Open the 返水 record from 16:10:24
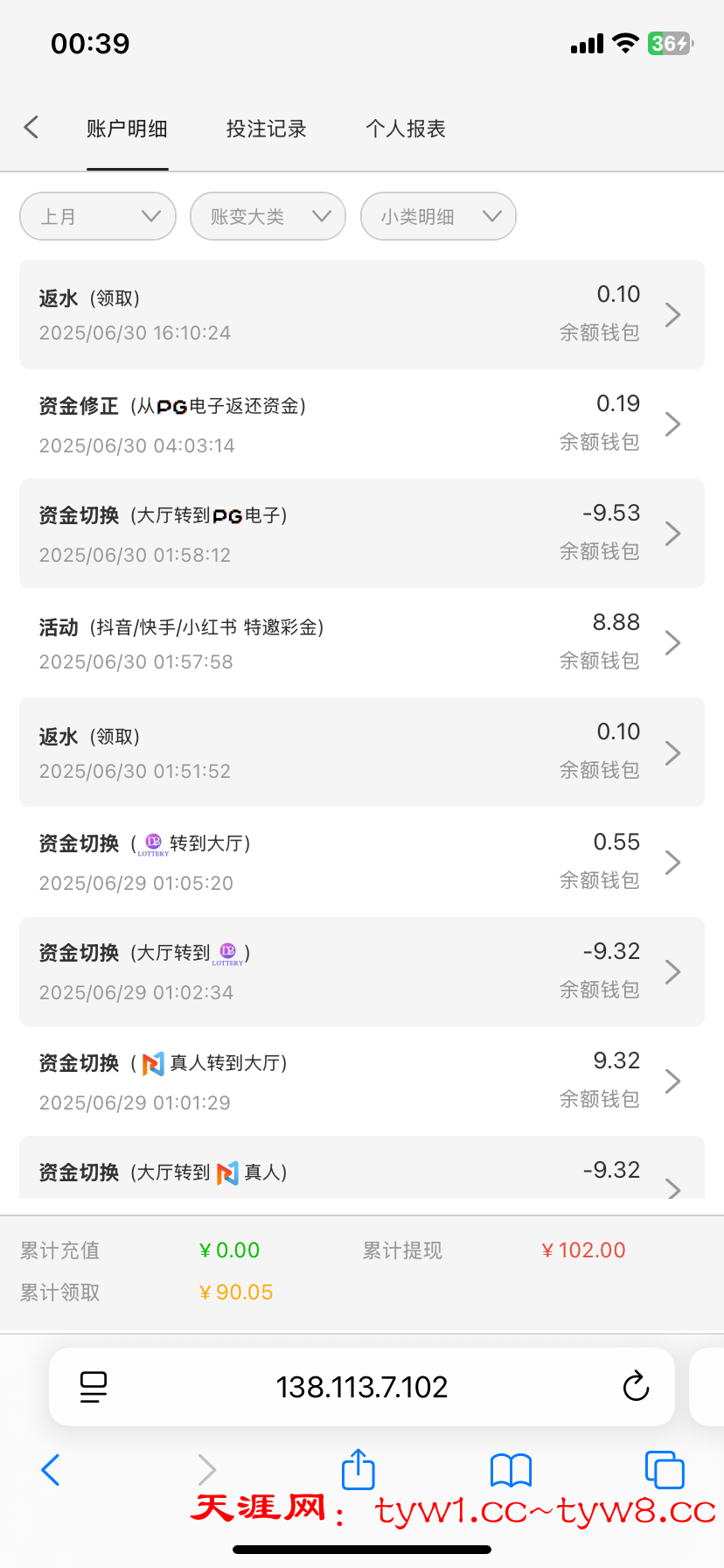 (x=362, y=314)
